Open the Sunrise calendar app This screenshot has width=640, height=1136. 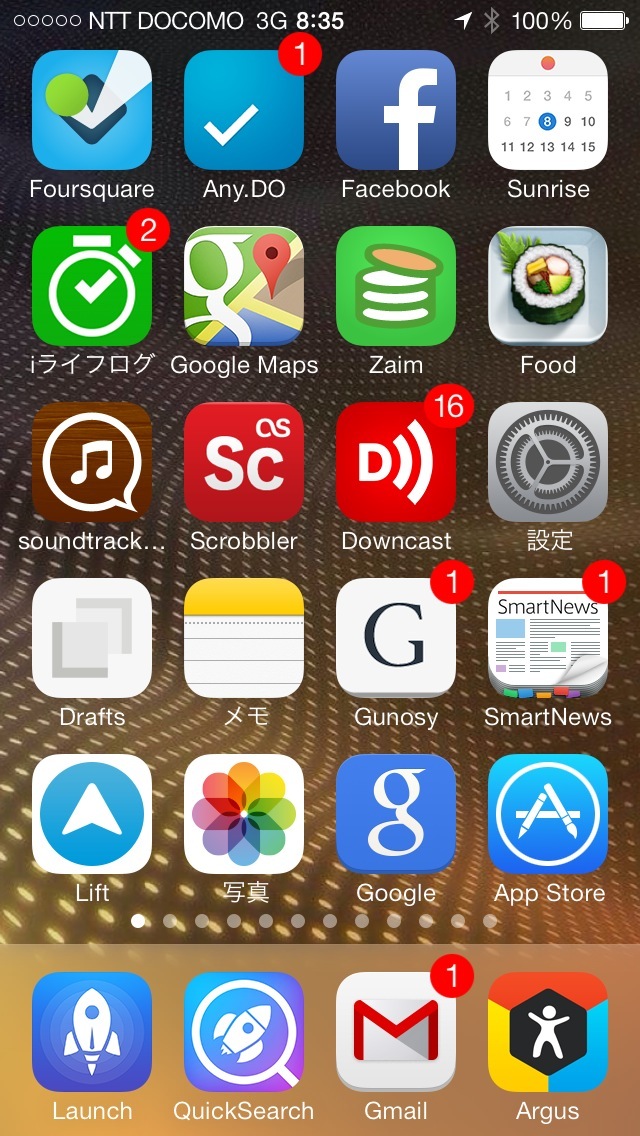(548, 110)
